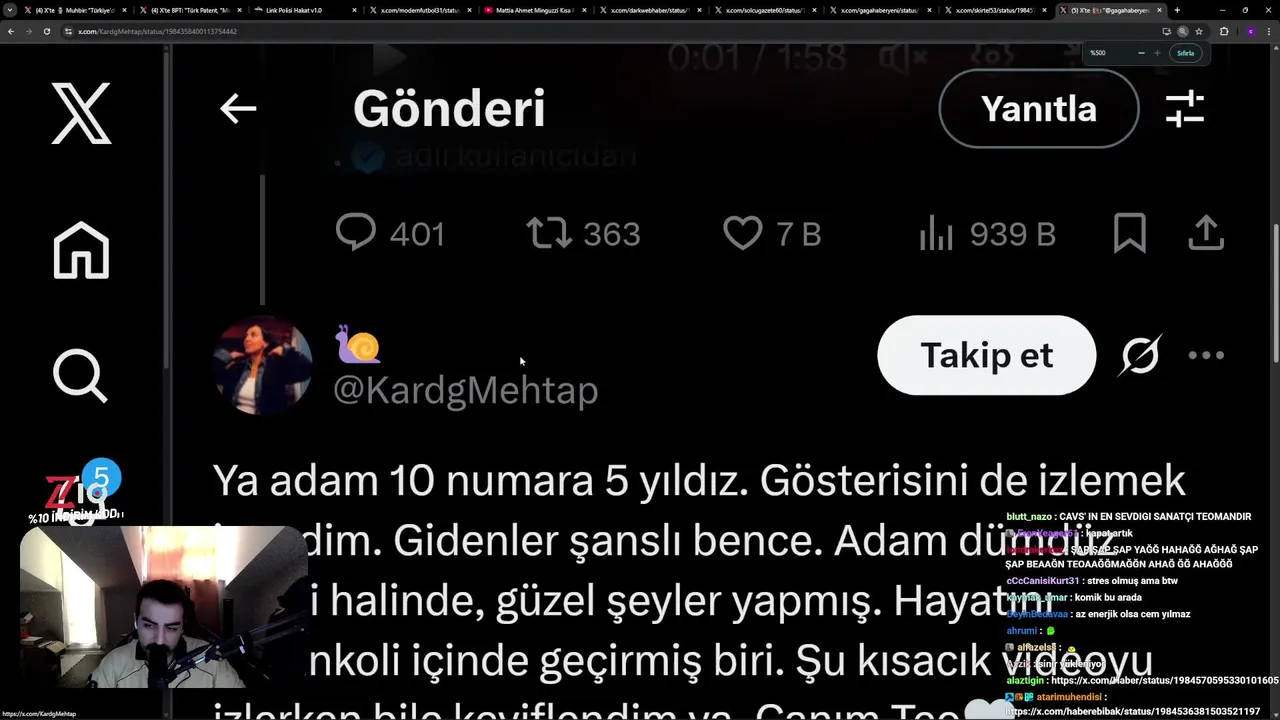1280x720 pixels.
Task: Like the post with the heart icon
Action: pos(743,233)
